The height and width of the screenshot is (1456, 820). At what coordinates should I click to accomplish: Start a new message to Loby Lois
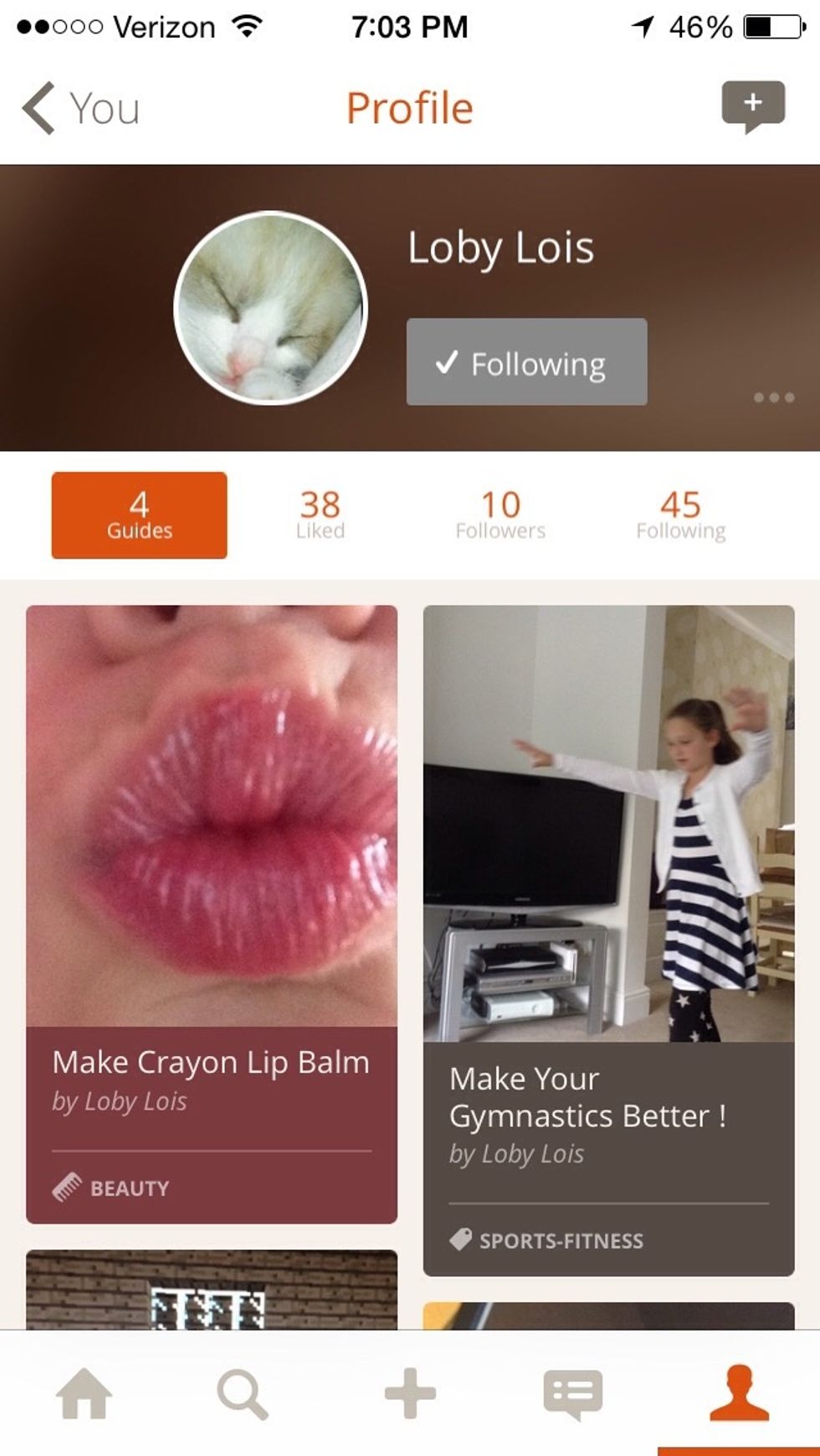click(753, 105)
